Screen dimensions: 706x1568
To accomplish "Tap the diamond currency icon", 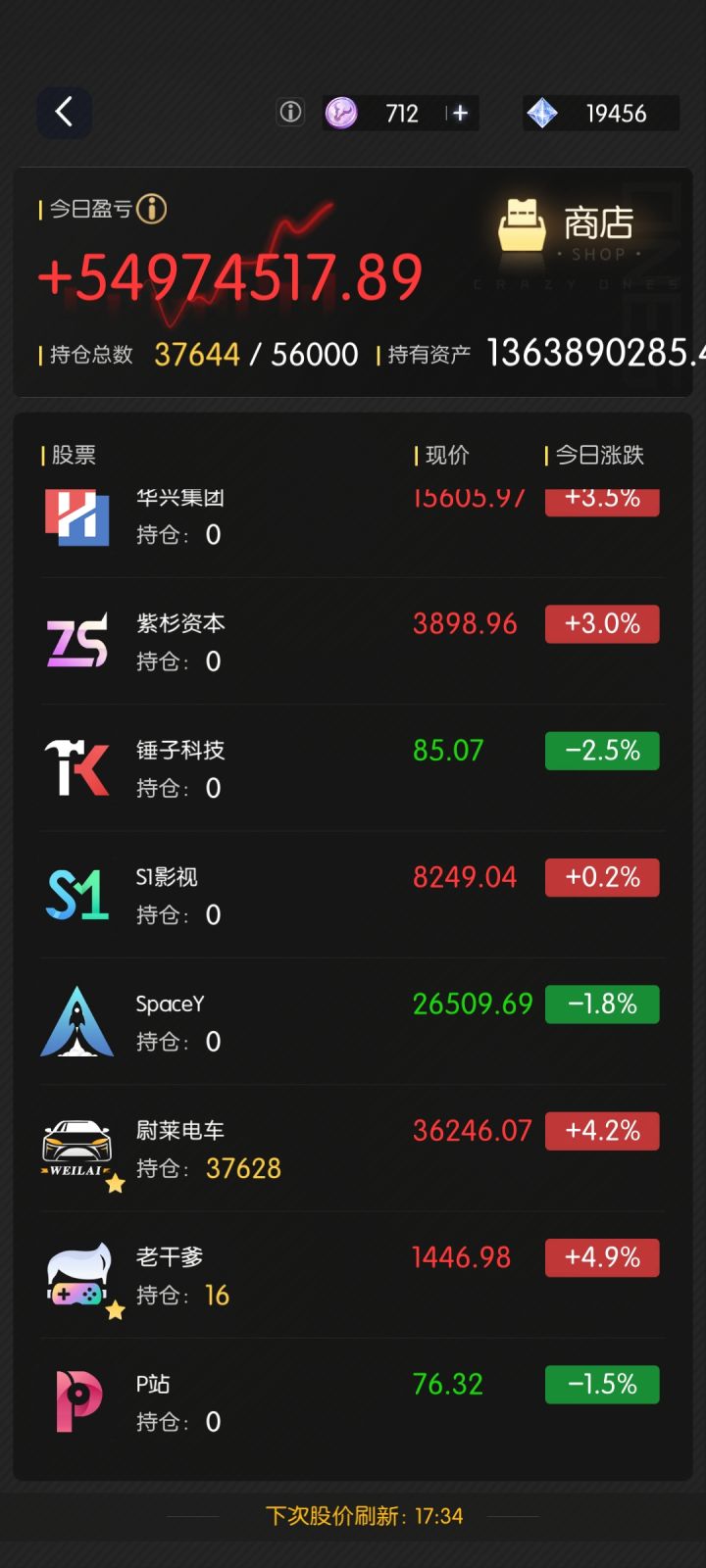I will pyautogui.click(x=543, y=113).
